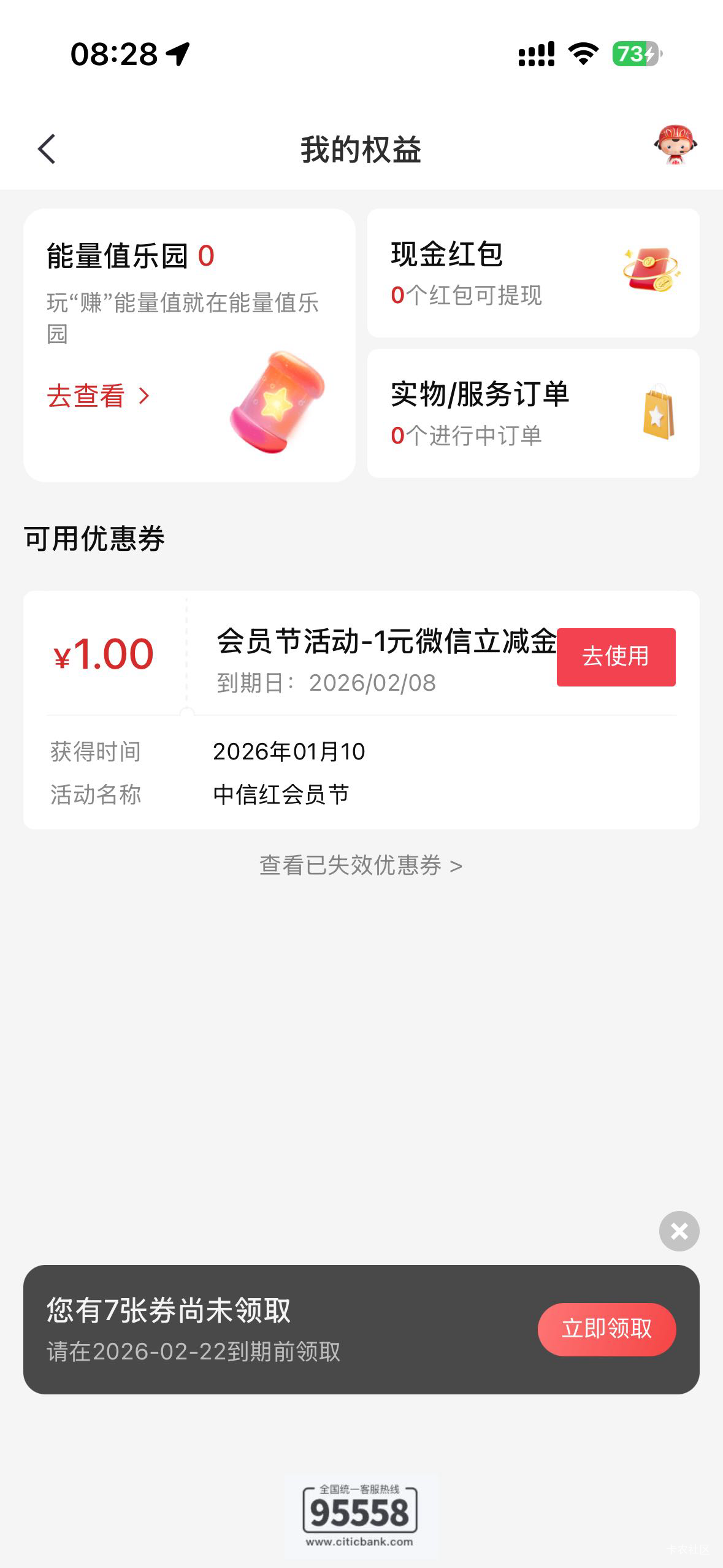This screenshot has height=1568, width=723.
Task: Tap 去使用 on the 1元微信立减金 coupon
Action: coord(616,656)
